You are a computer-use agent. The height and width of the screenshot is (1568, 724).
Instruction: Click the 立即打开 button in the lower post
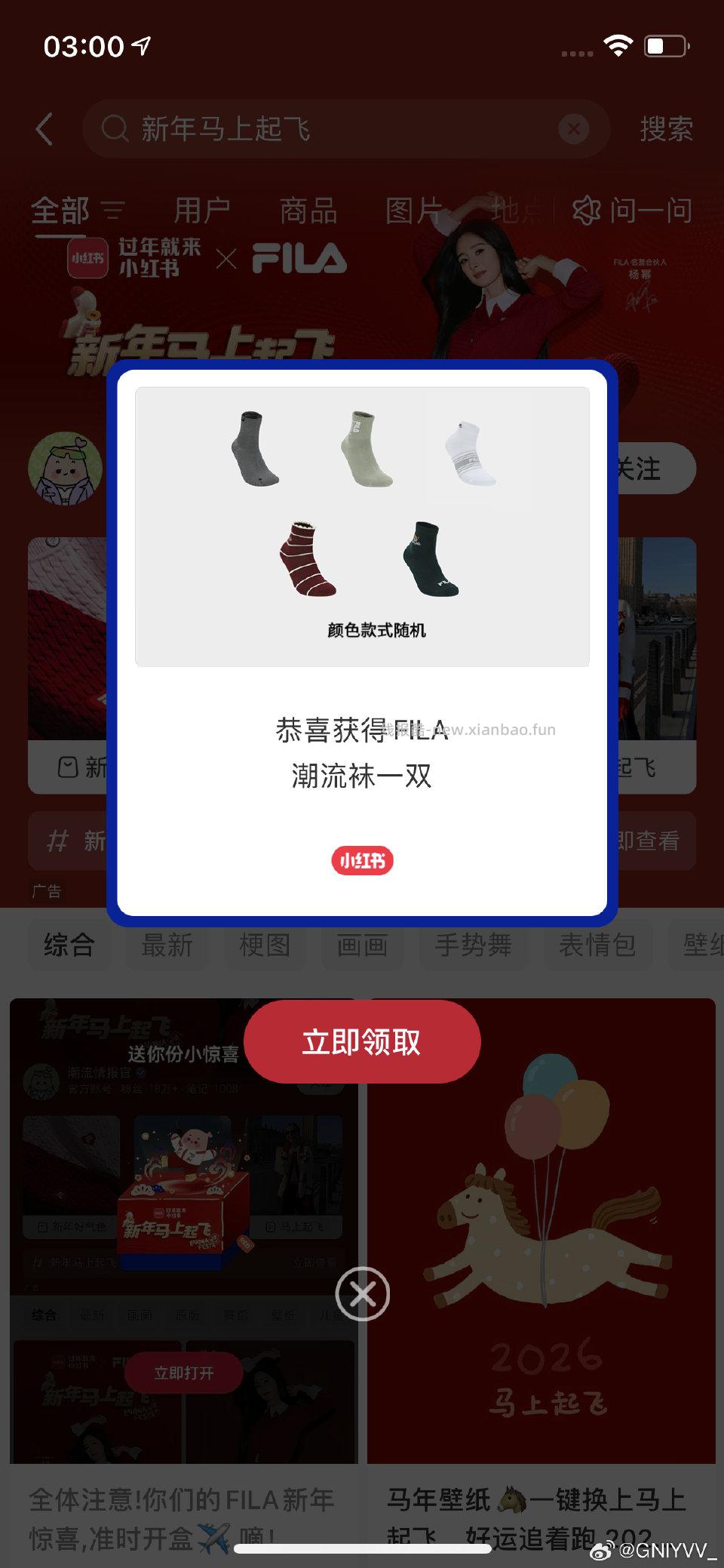point(181,1373)
